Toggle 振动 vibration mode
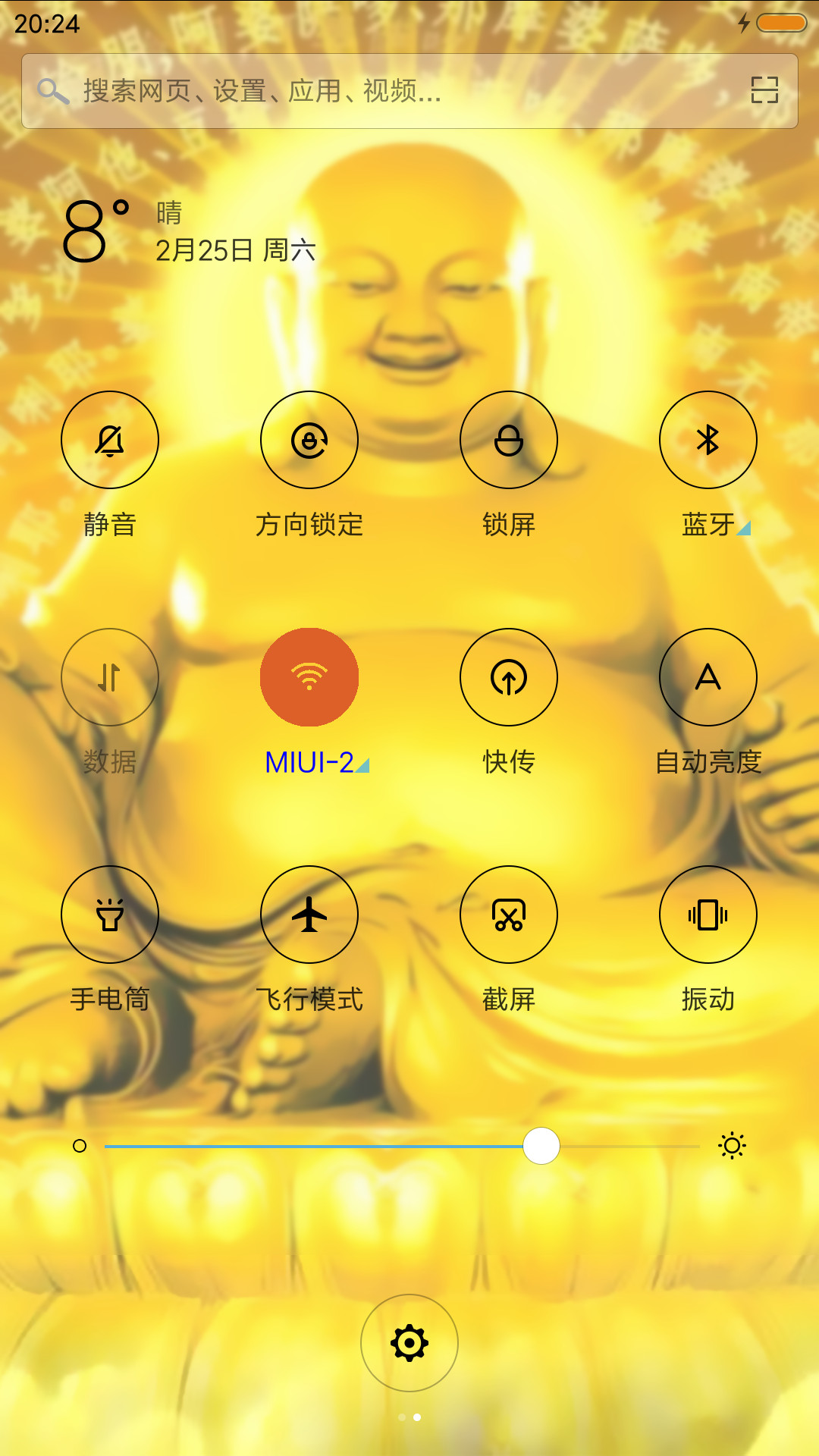 pos(708,915)
